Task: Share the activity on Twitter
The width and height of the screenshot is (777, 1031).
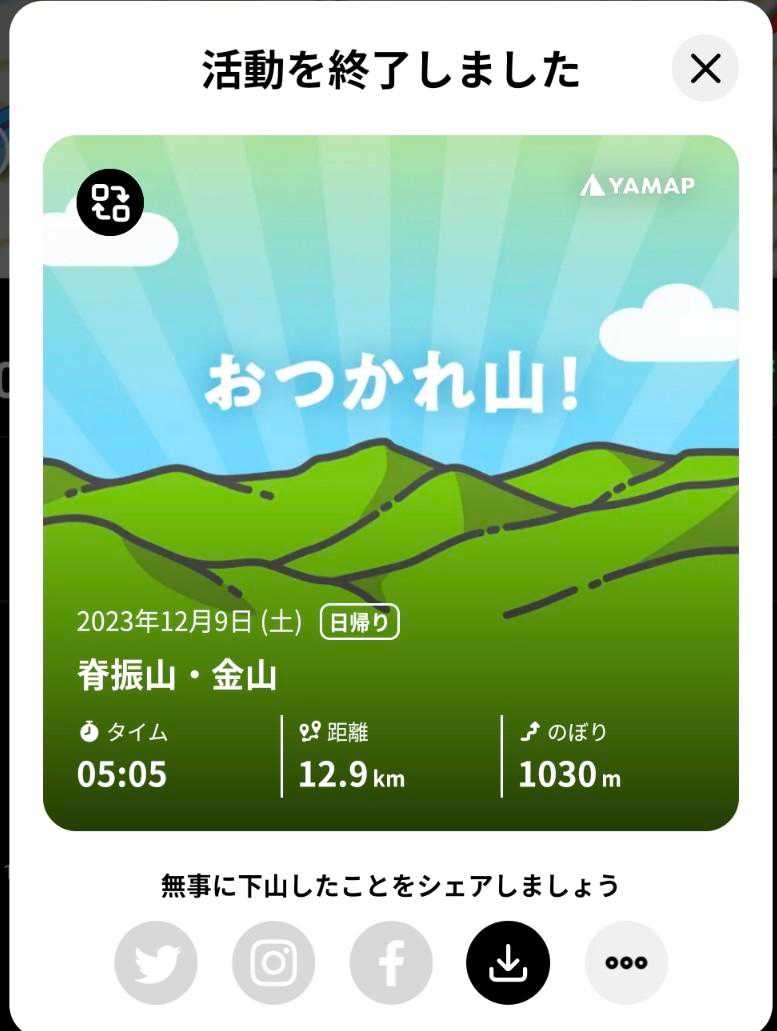Action: [156, 963]
